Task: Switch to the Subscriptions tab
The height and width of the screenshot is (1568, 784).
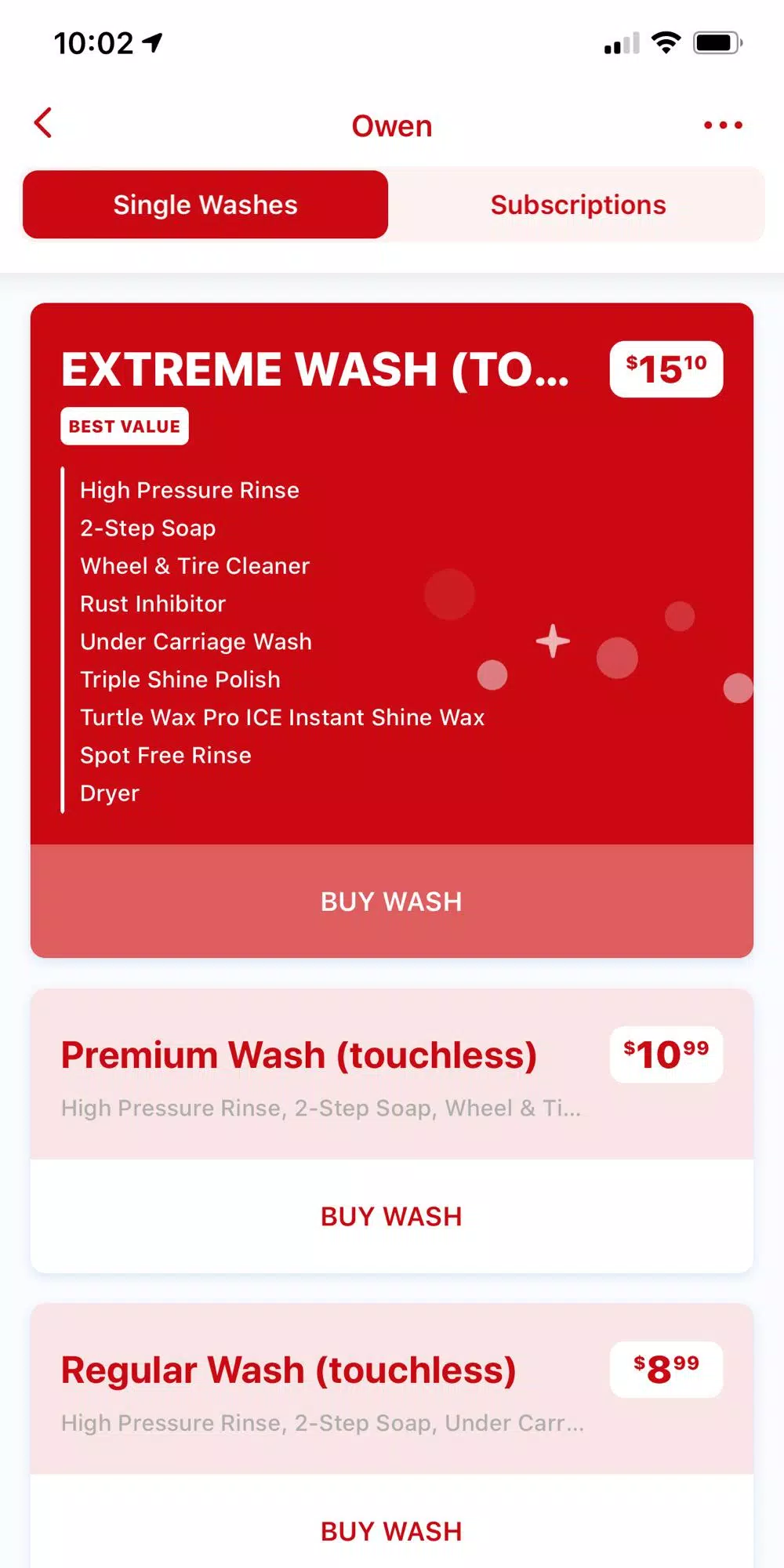Action: click(578, 205)
